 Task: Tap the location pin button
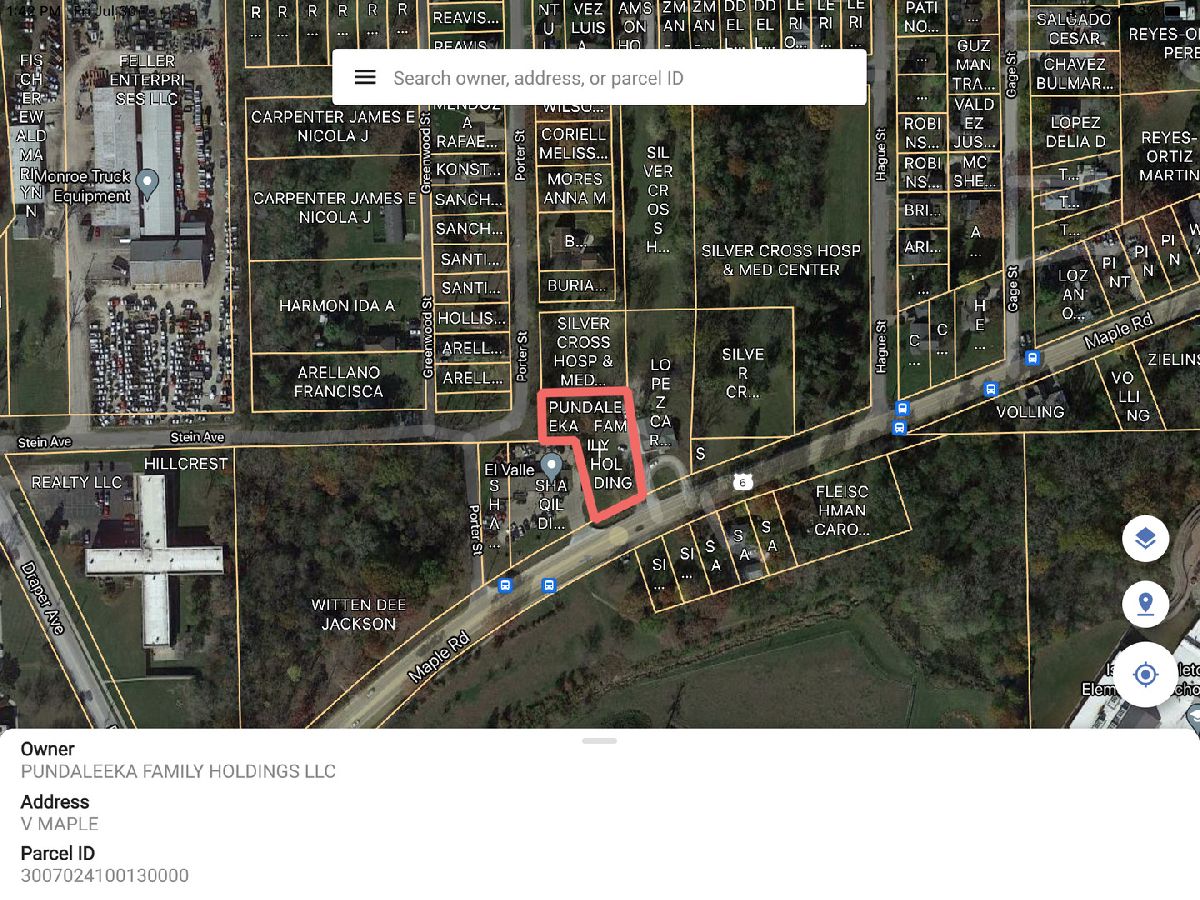(x=1146, y=605)
